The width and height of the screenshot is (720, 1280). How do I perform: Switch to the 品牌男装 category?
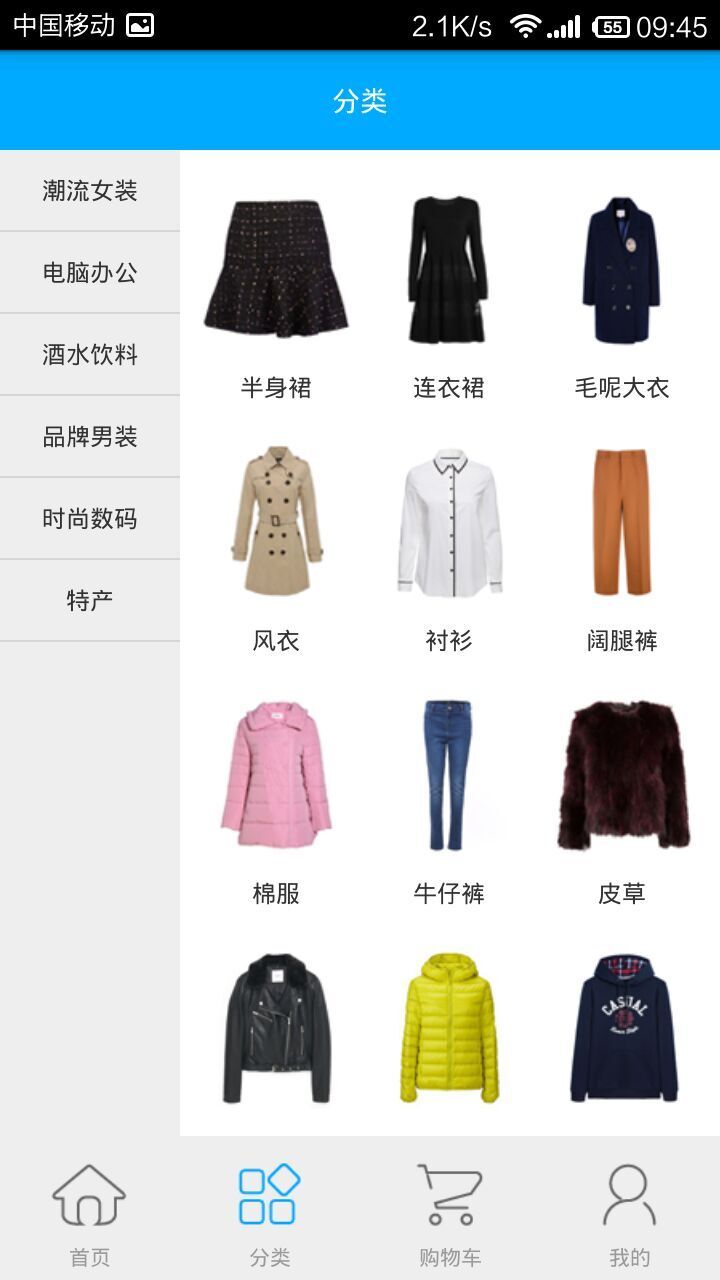coord(90,437)
